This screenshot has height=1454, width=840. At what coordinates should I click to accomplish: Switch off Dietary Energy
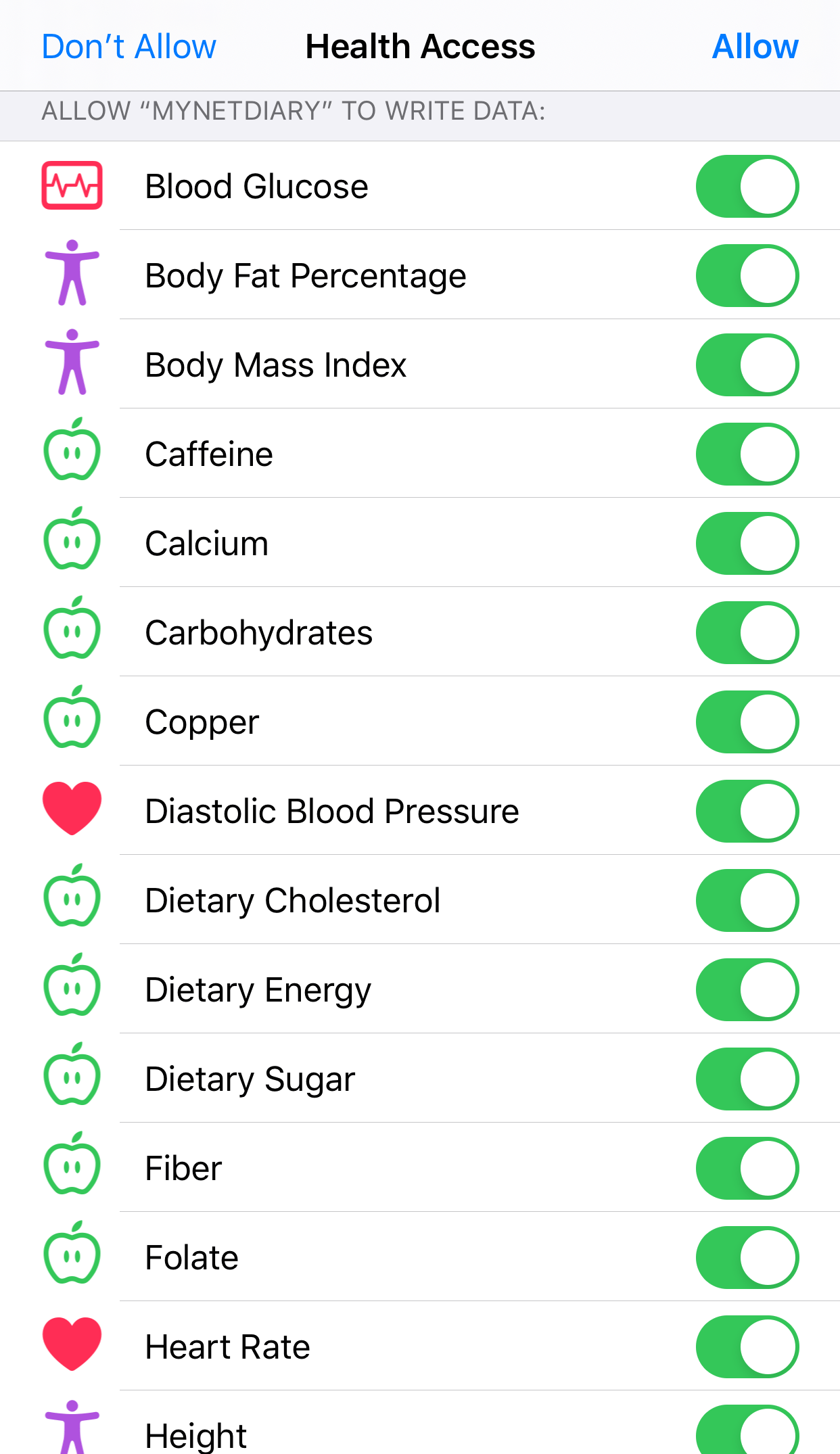(747, 990)
